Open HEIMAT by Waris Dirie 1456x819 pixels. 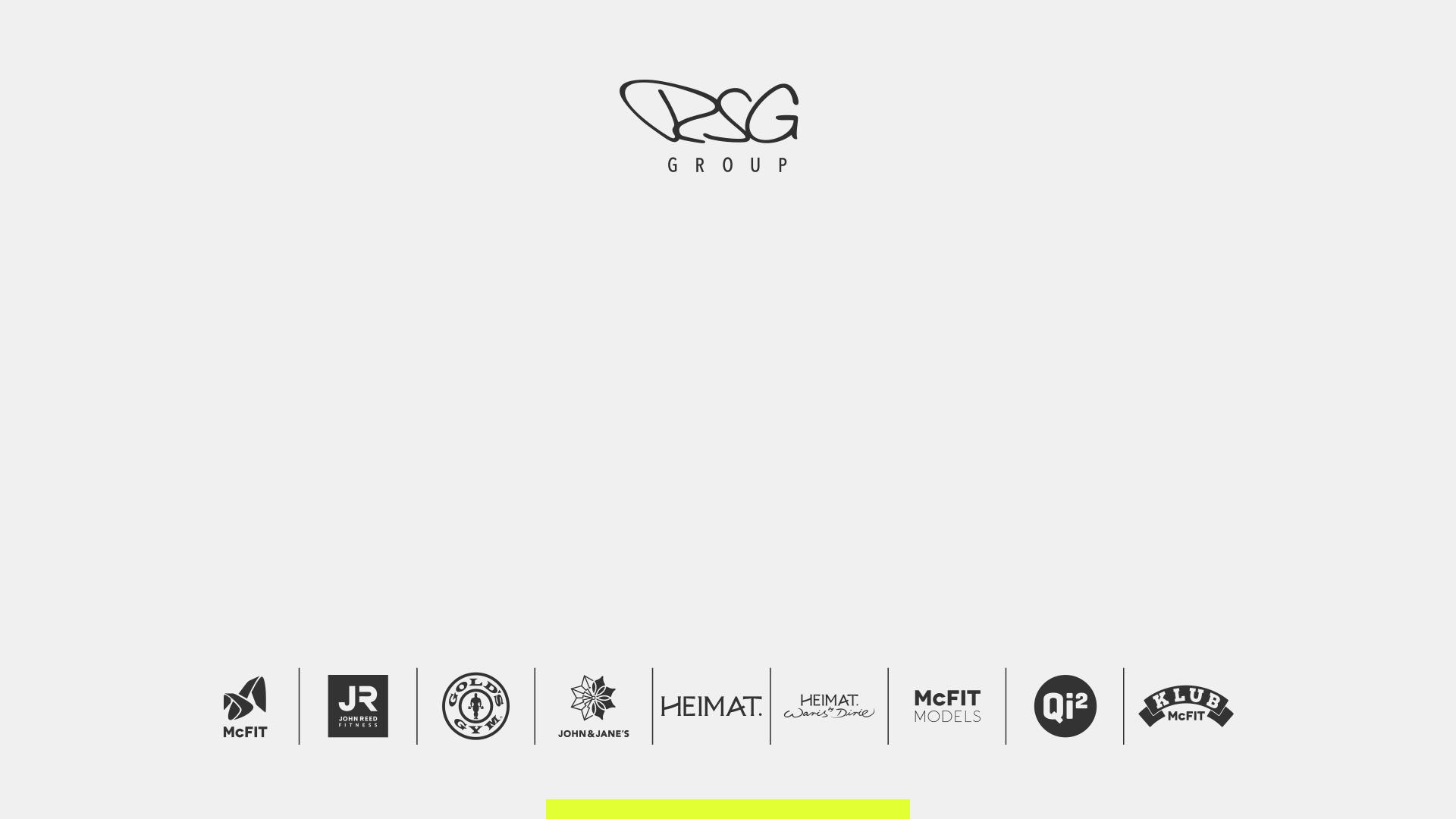(829, 706)
